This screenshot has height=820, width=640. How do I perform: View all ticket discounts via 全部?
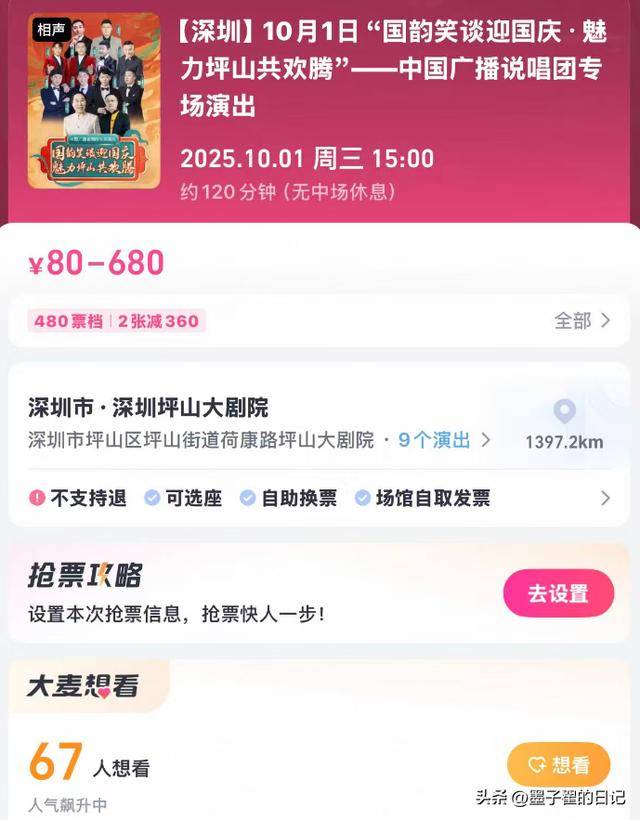coord(582,321)
